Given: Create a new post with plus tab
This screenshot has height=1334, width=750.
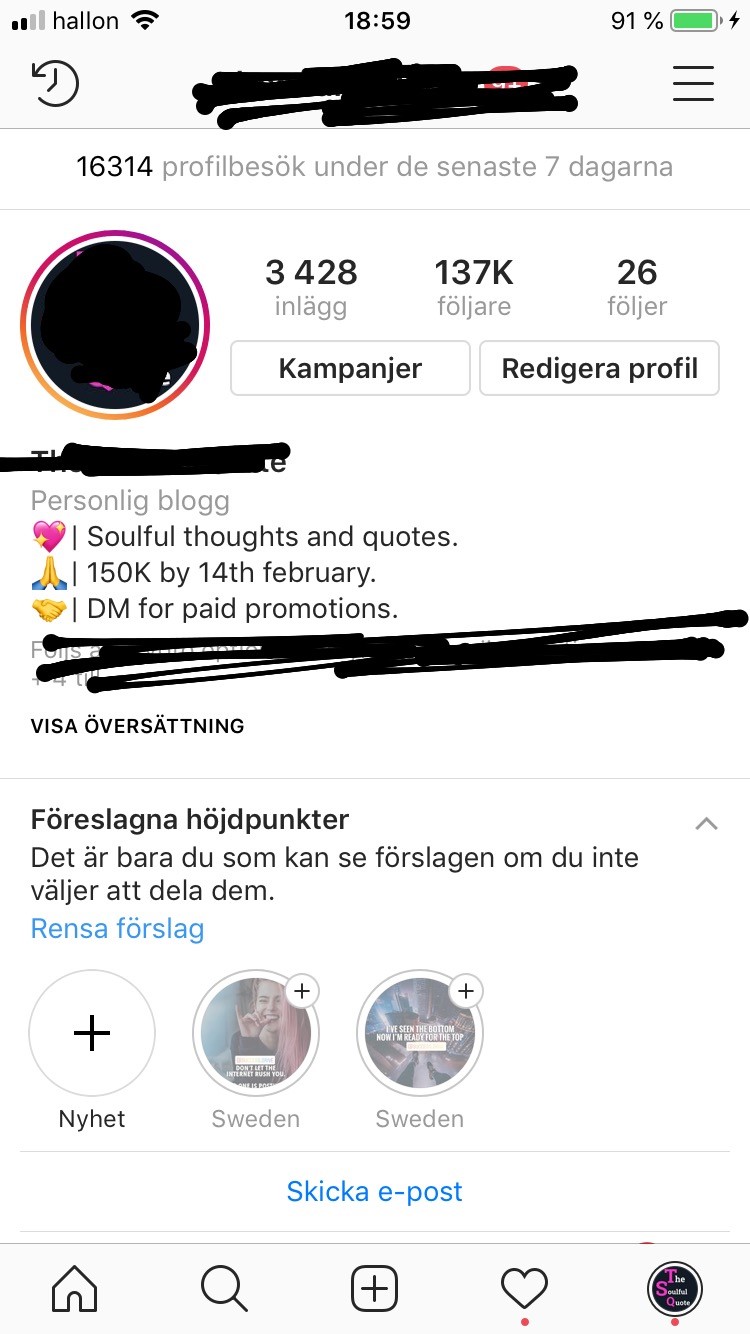Looking at the screenshot, I should click(374, 1289).
